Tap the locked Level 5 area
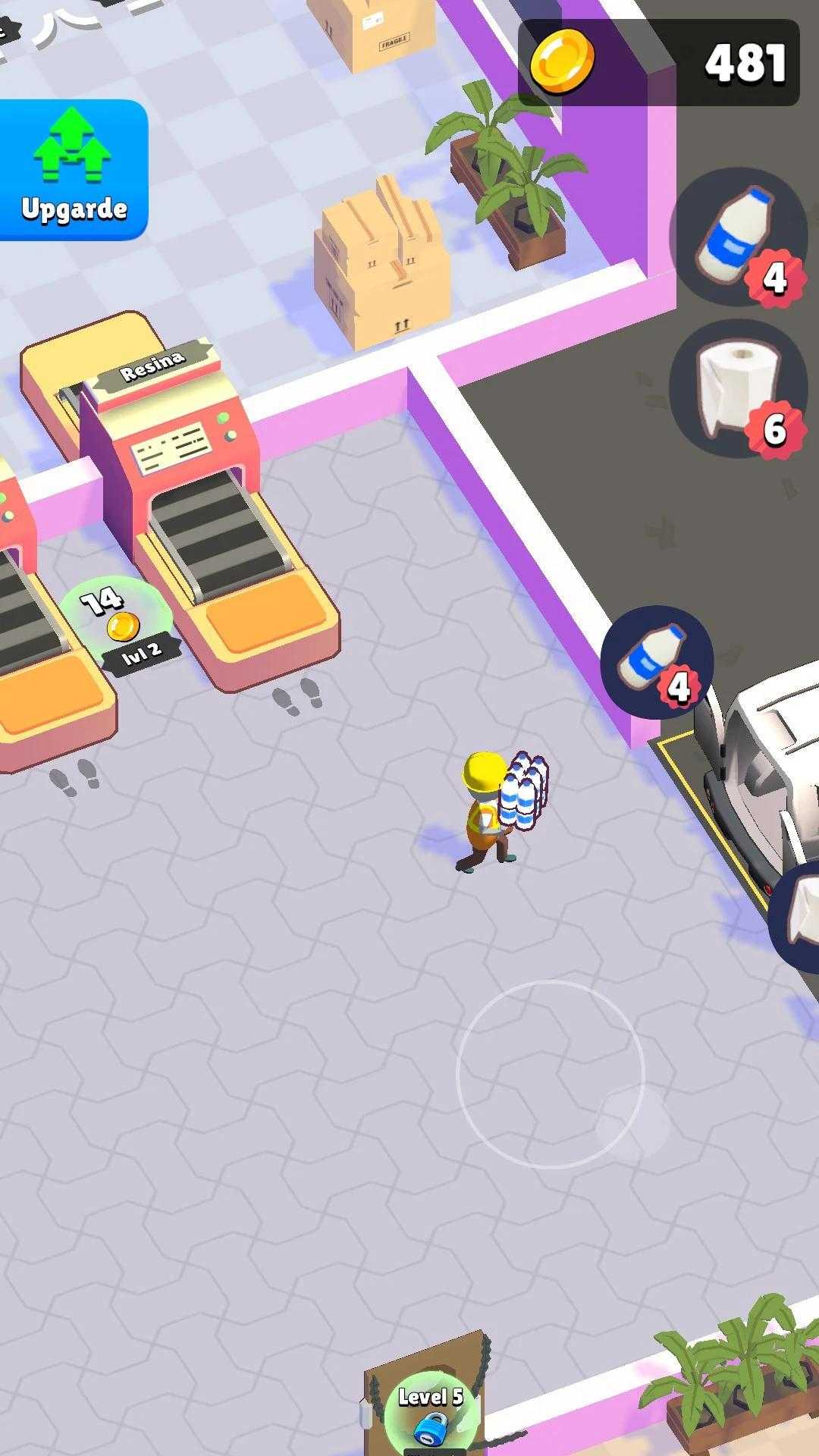This screenshot has width=819, height=1456. pos(430,1412)
